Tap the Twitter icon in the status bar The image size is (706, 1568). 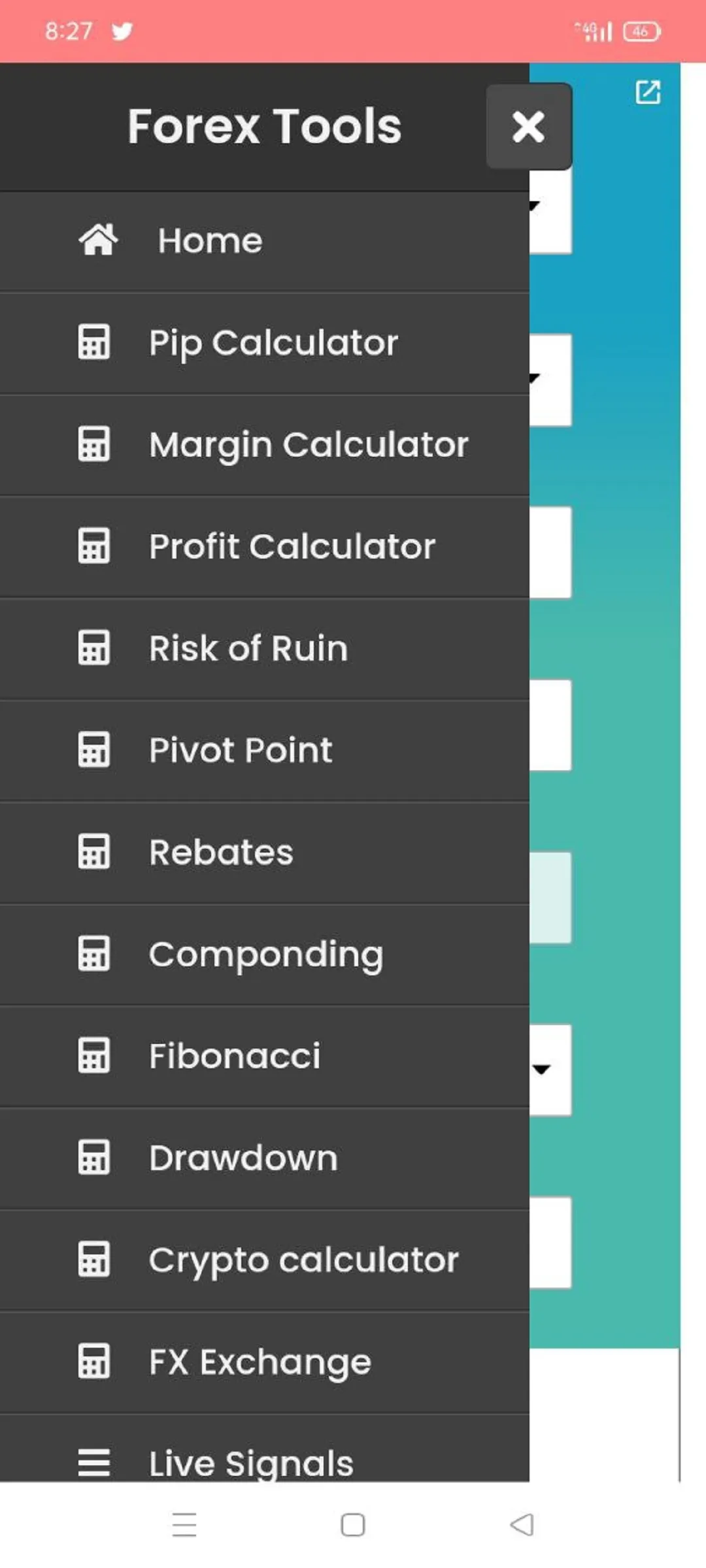click(x=122, y=30)
